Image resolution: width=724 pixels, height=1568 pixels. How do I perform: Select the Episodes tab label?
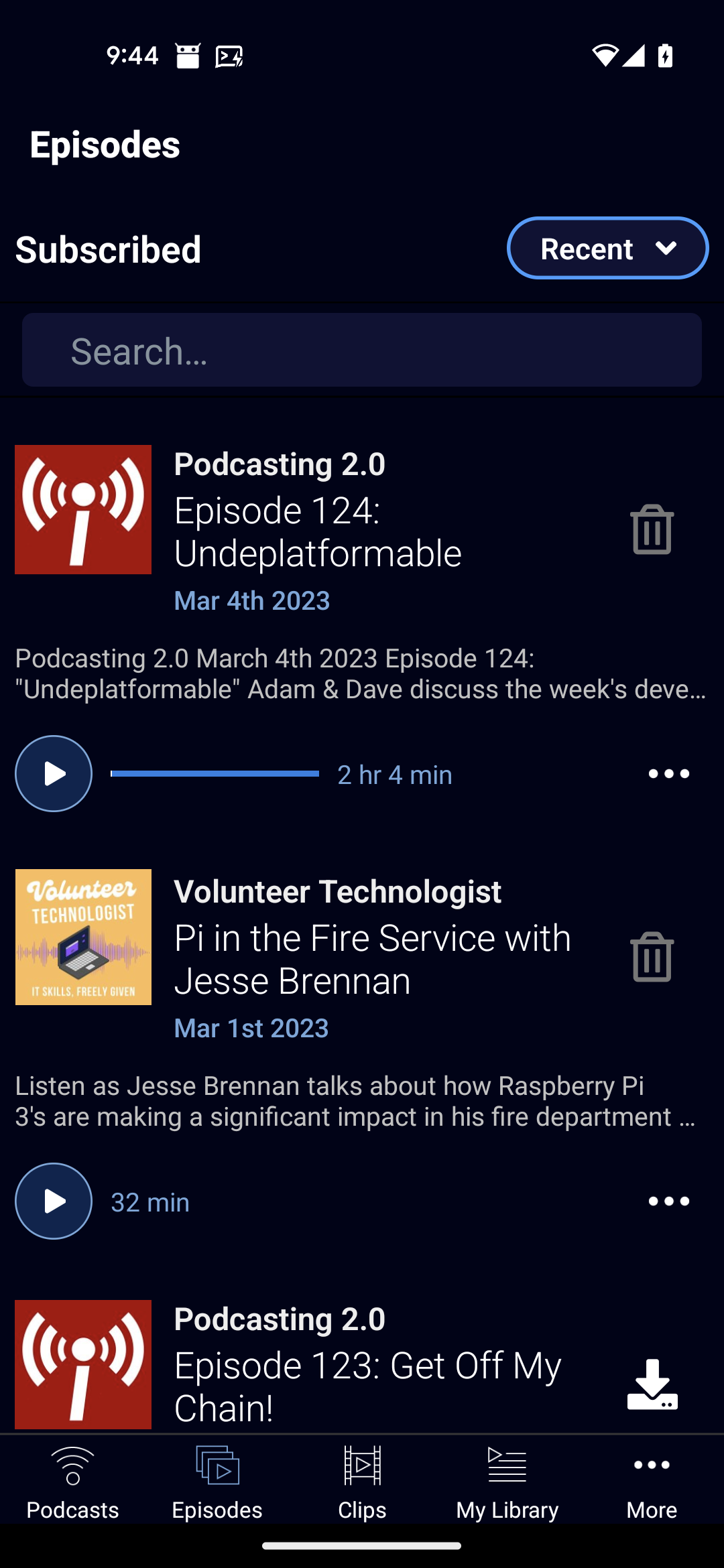coord(217,1510)
